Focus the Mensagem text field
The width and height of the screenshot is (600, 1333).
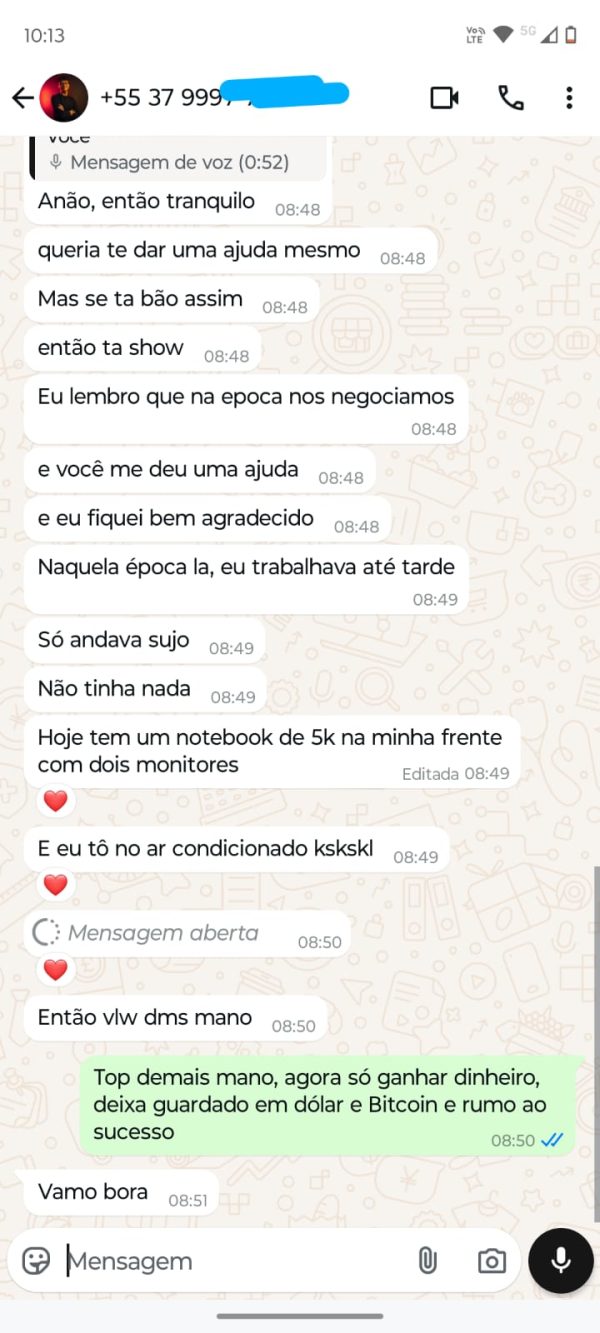click(230, 1261)
